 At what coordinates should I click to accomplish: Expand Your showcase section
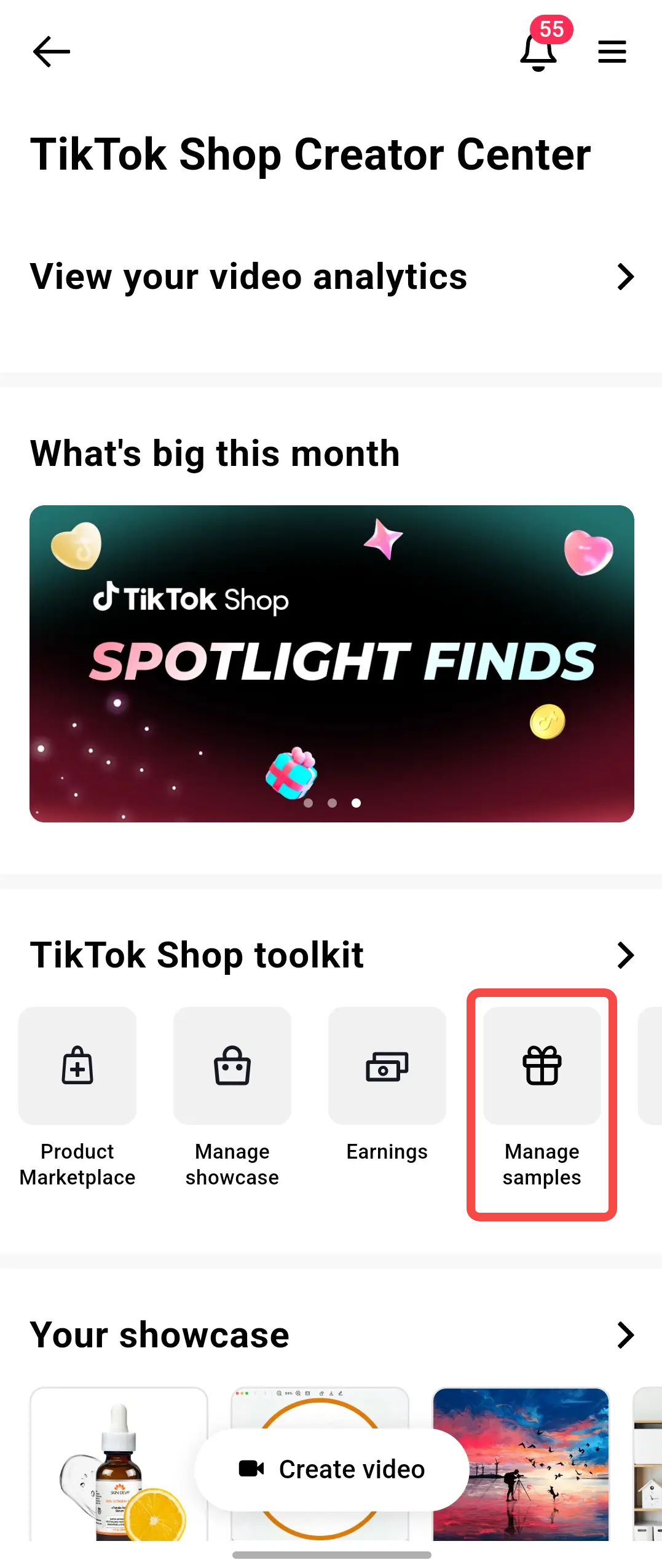pyautogui.click(x=626, y=1334)
